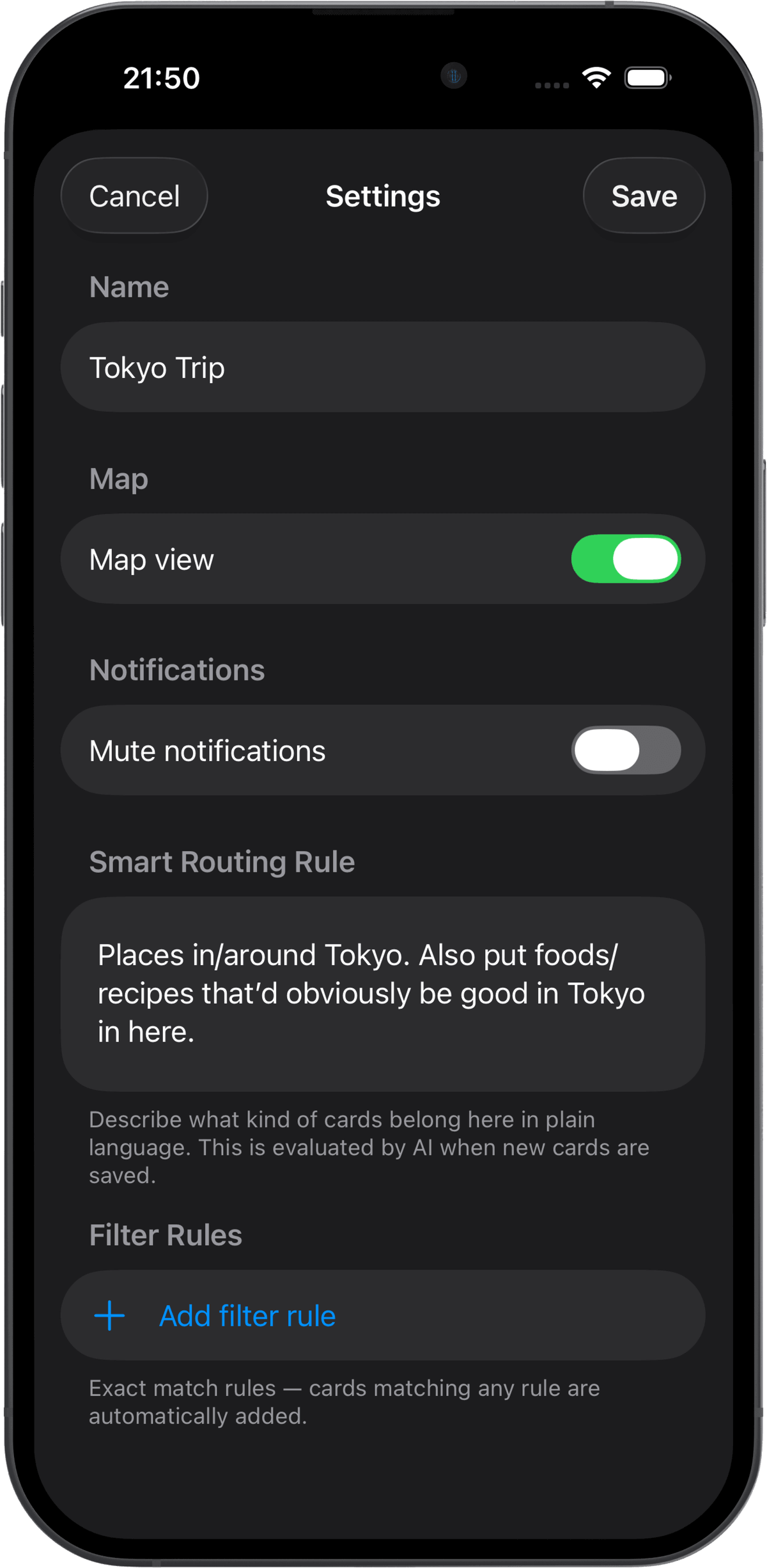Screen dimensions: 767x1568
Task: Add a filter rule
Action: [247, 1315]
